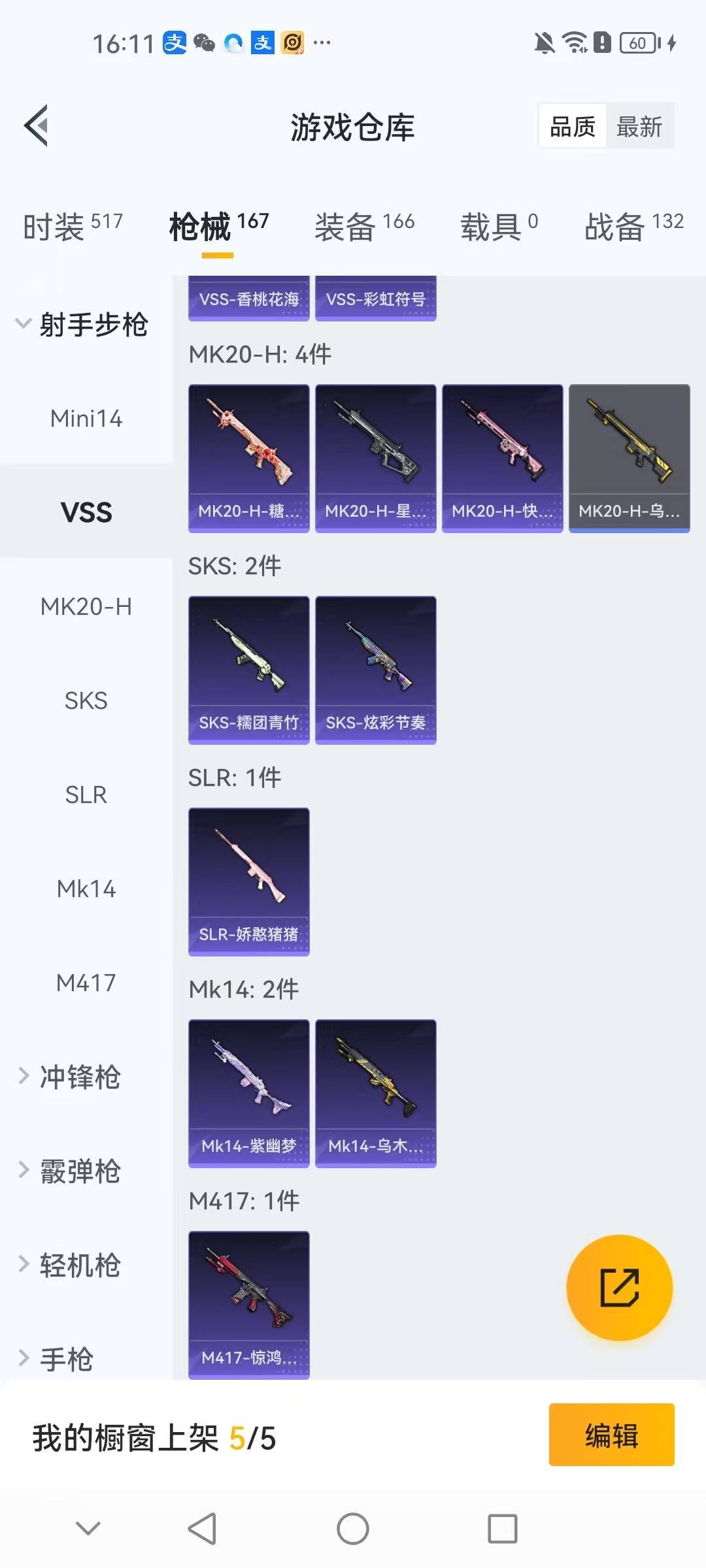Screen dimensions: 706x1568
Task: Open 我的橱窗上架 5/5 section
Action: point(154,1438)
